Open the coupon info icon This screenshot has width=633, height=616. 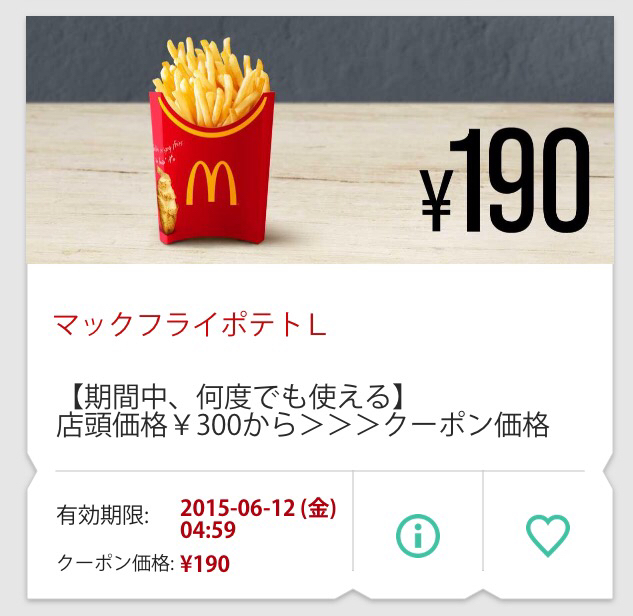tap(418, 536)
